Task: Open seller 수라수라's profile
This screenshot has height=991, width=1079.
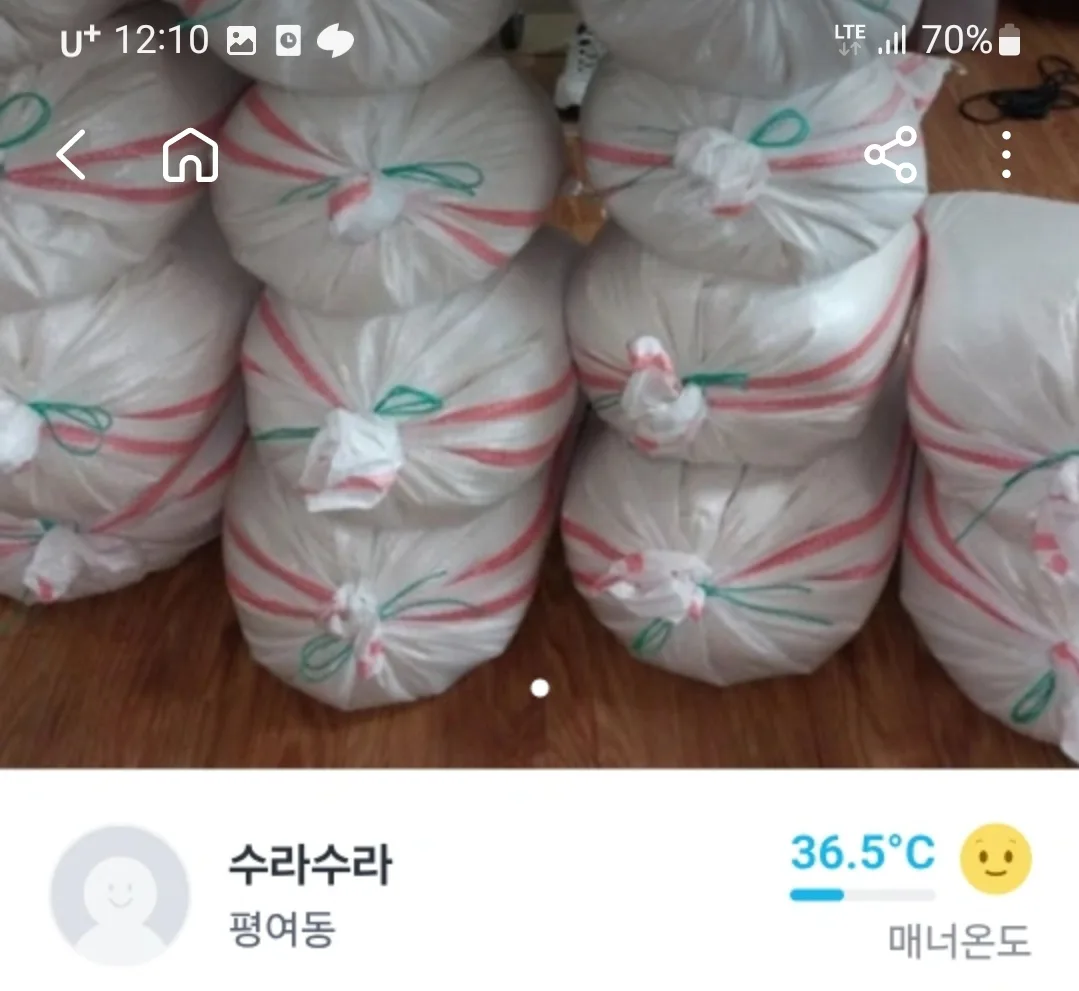Action: pyautogui.click(x=309, y=866)
